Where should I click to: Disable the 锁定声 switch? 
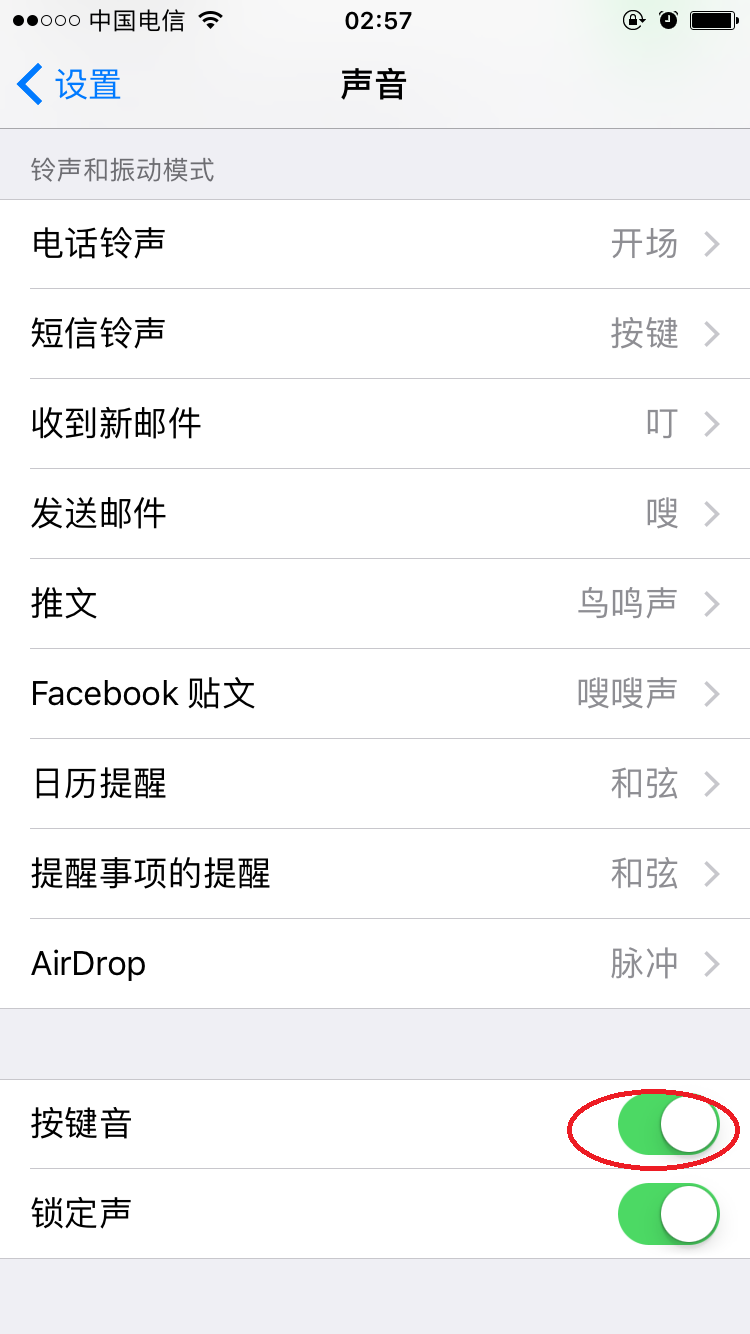point(669,1214)
